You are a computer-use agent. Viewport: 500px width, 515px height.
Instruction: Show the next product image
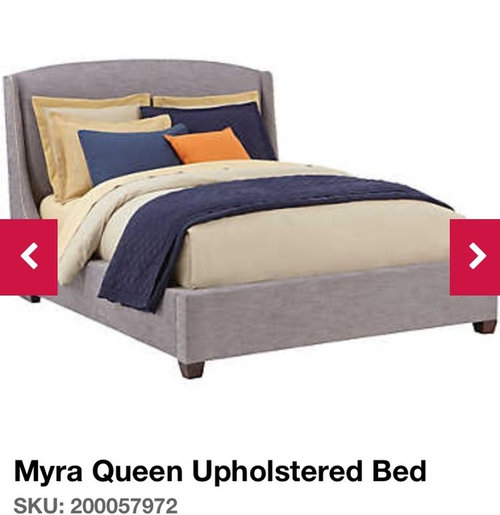(x=475, y=257)
